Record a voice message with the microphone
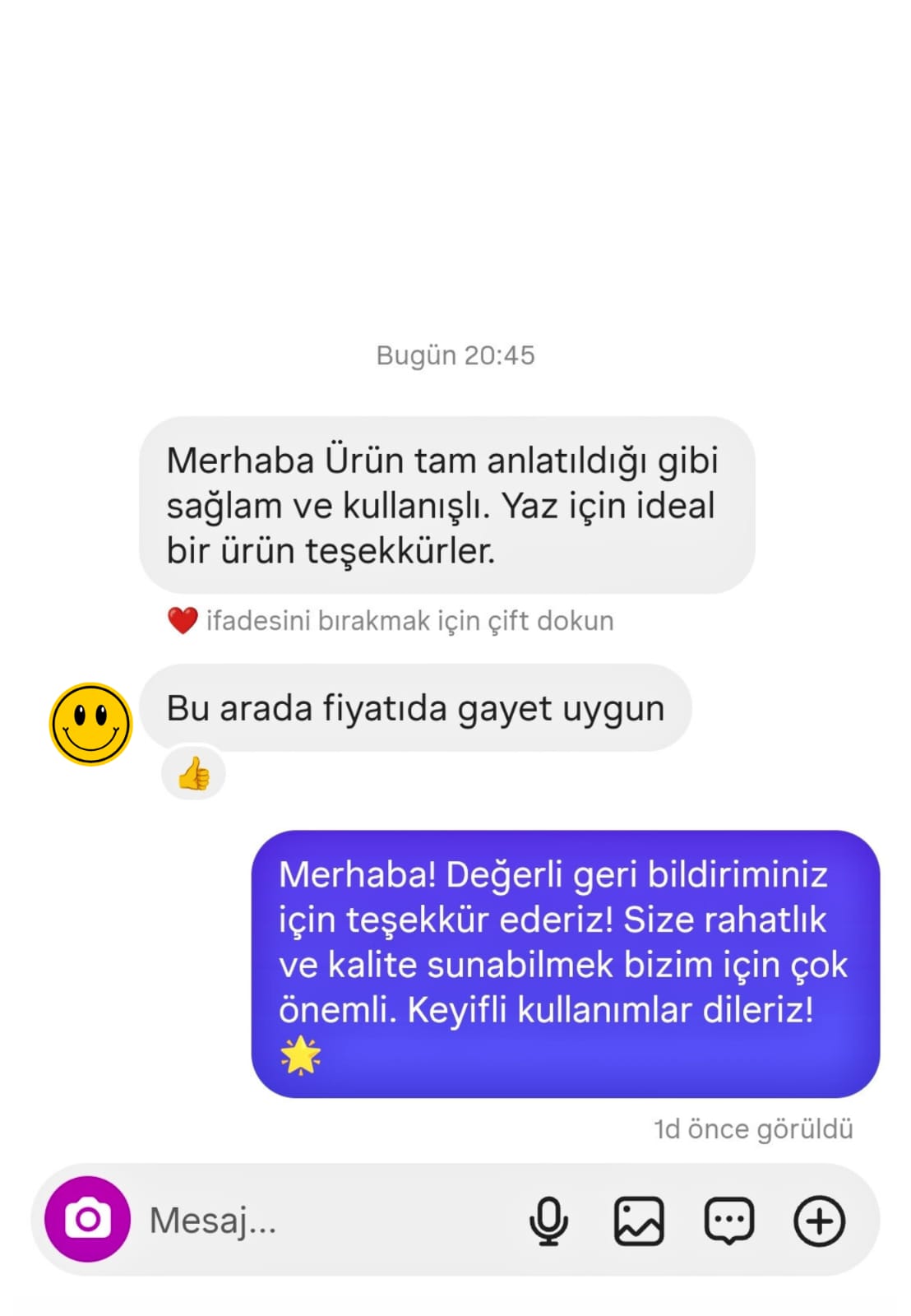This screenshot has width=911, height=1316. point(548,1221)
